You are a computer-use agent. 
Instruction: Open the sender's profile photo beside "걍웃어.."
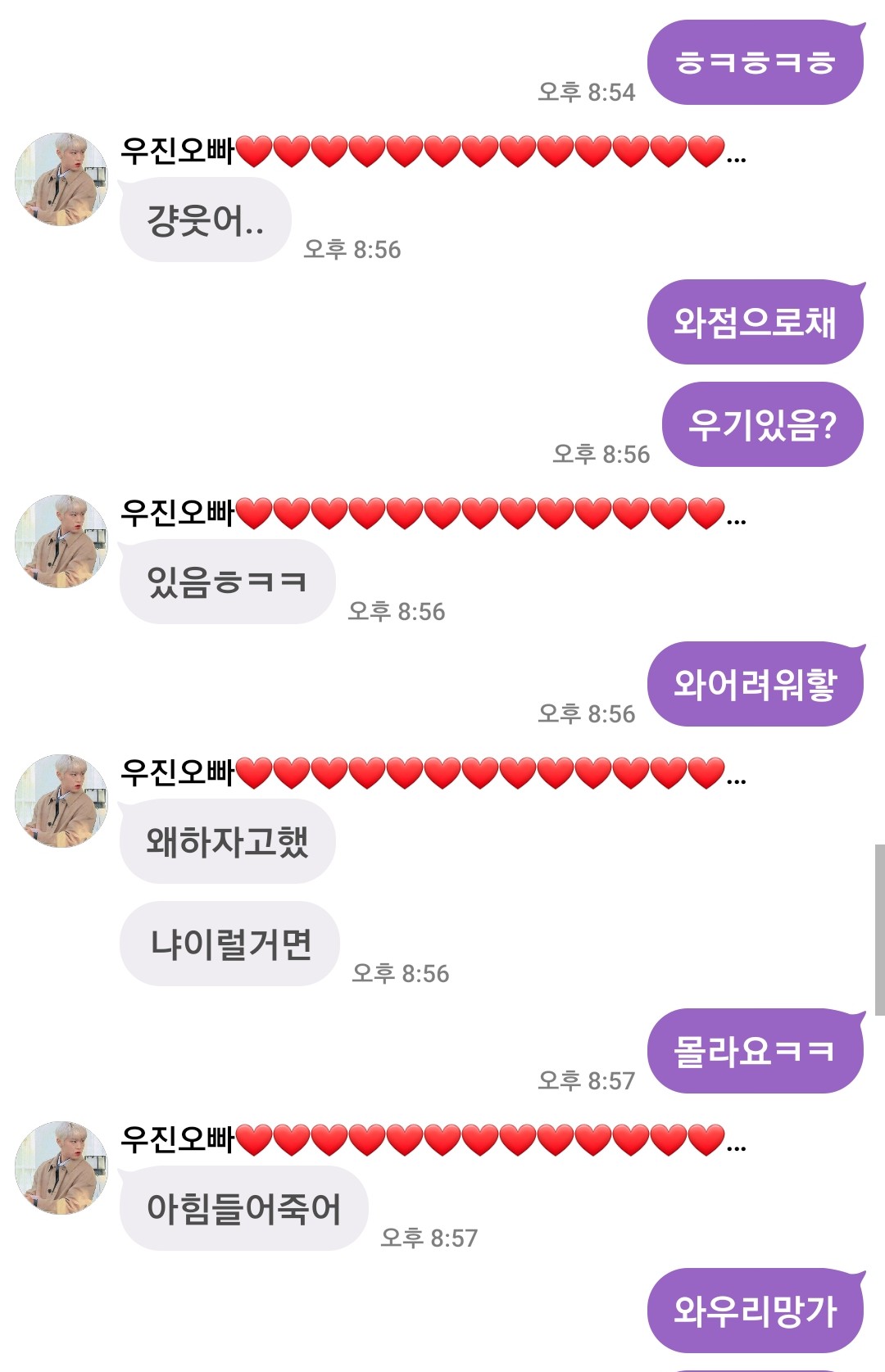pos(61,179)
